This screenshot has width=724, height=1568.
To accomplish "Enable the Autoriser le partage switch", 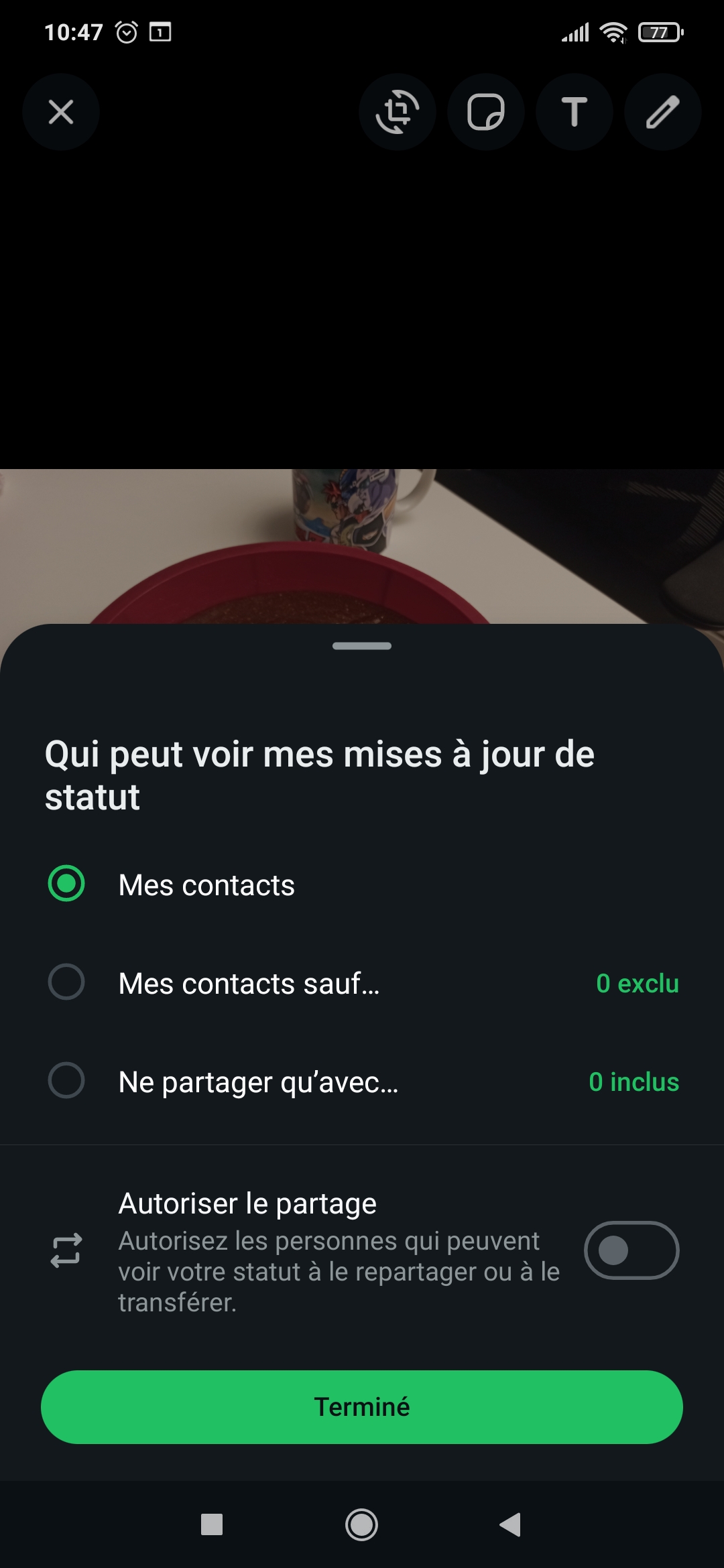I will (631, 1250).
